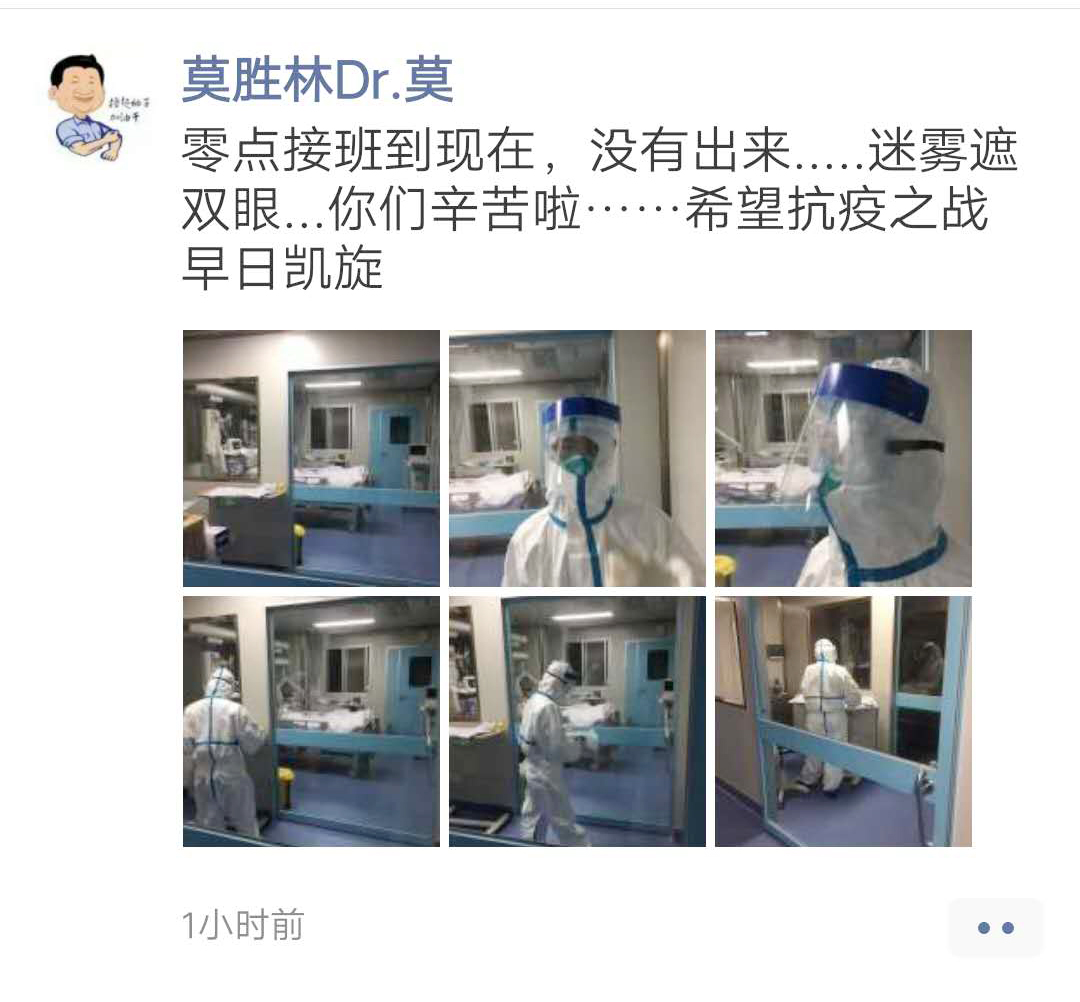This screenshot has width=1080, height=1002.
Task: Tap the username 莫胜林Dr.莫
Action: [x=318, y=80]
